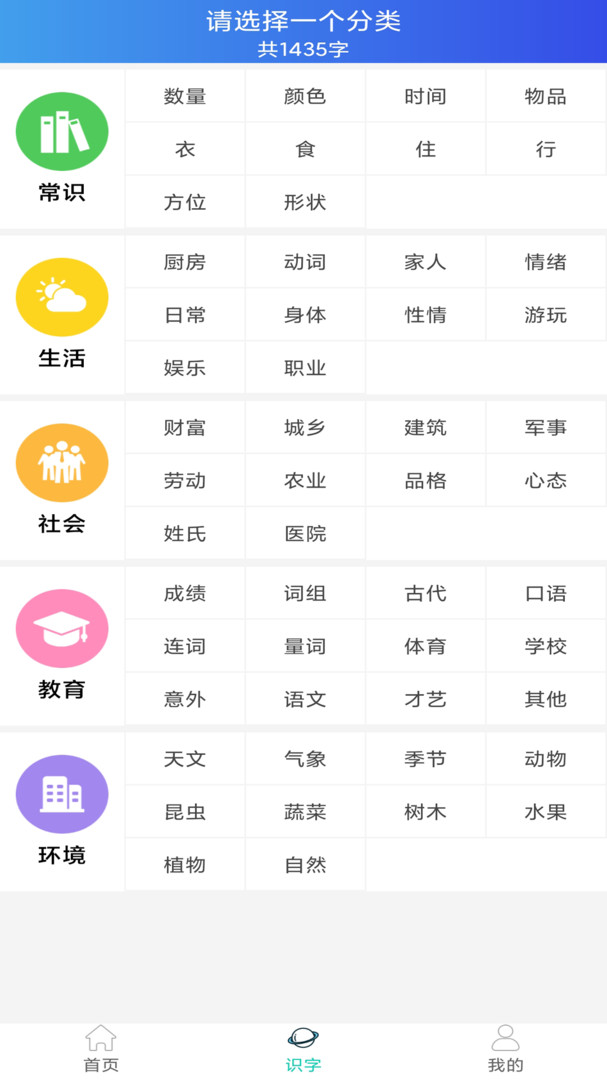Select the 才艺 category
This screenshot has height=1080, width=607.
tap(425, 699)
